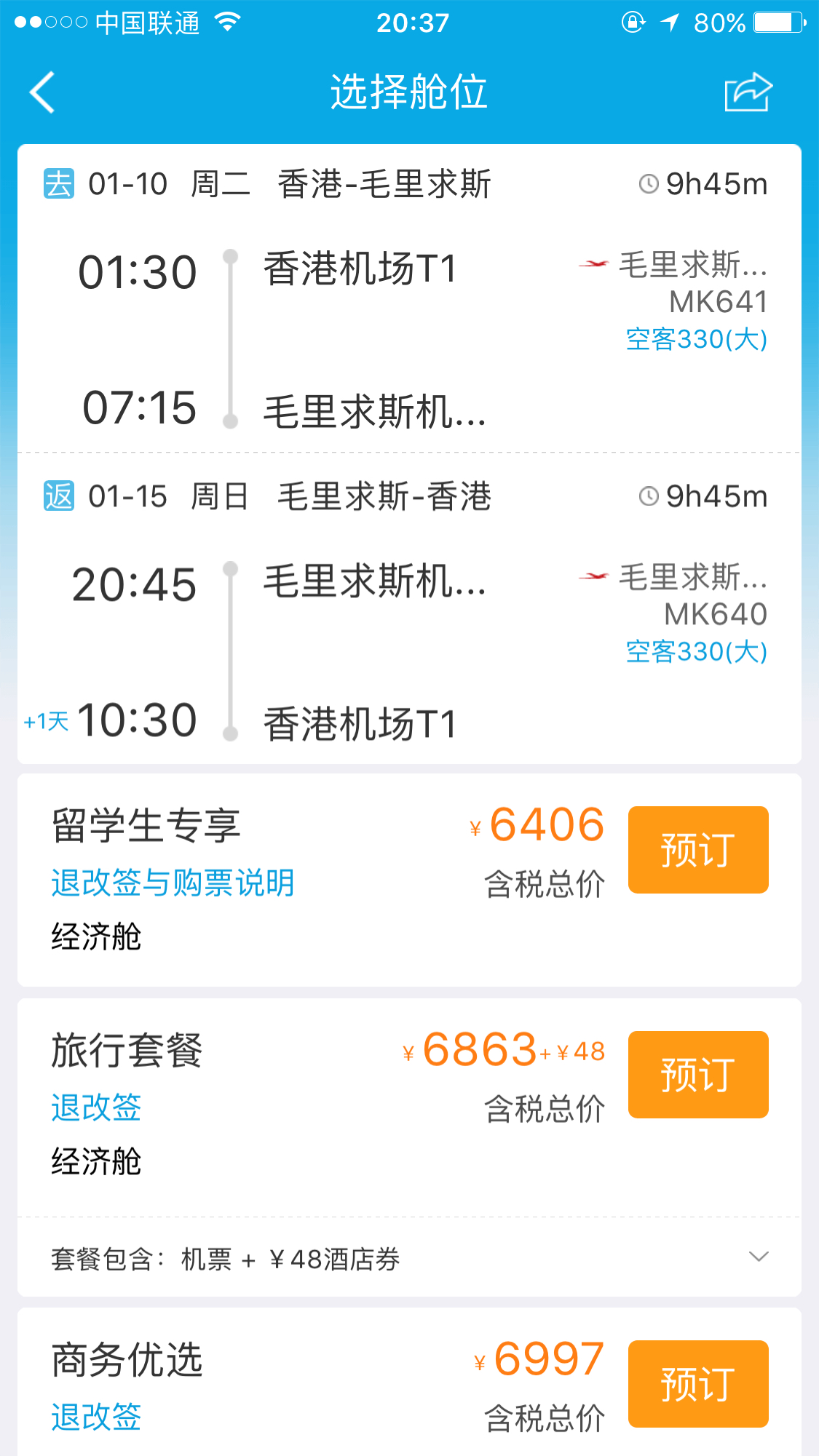This screenshot has width=819, height=1456.
Task: Share this flight itinerary
Action: pyautogui.click(x=748, y=92)
